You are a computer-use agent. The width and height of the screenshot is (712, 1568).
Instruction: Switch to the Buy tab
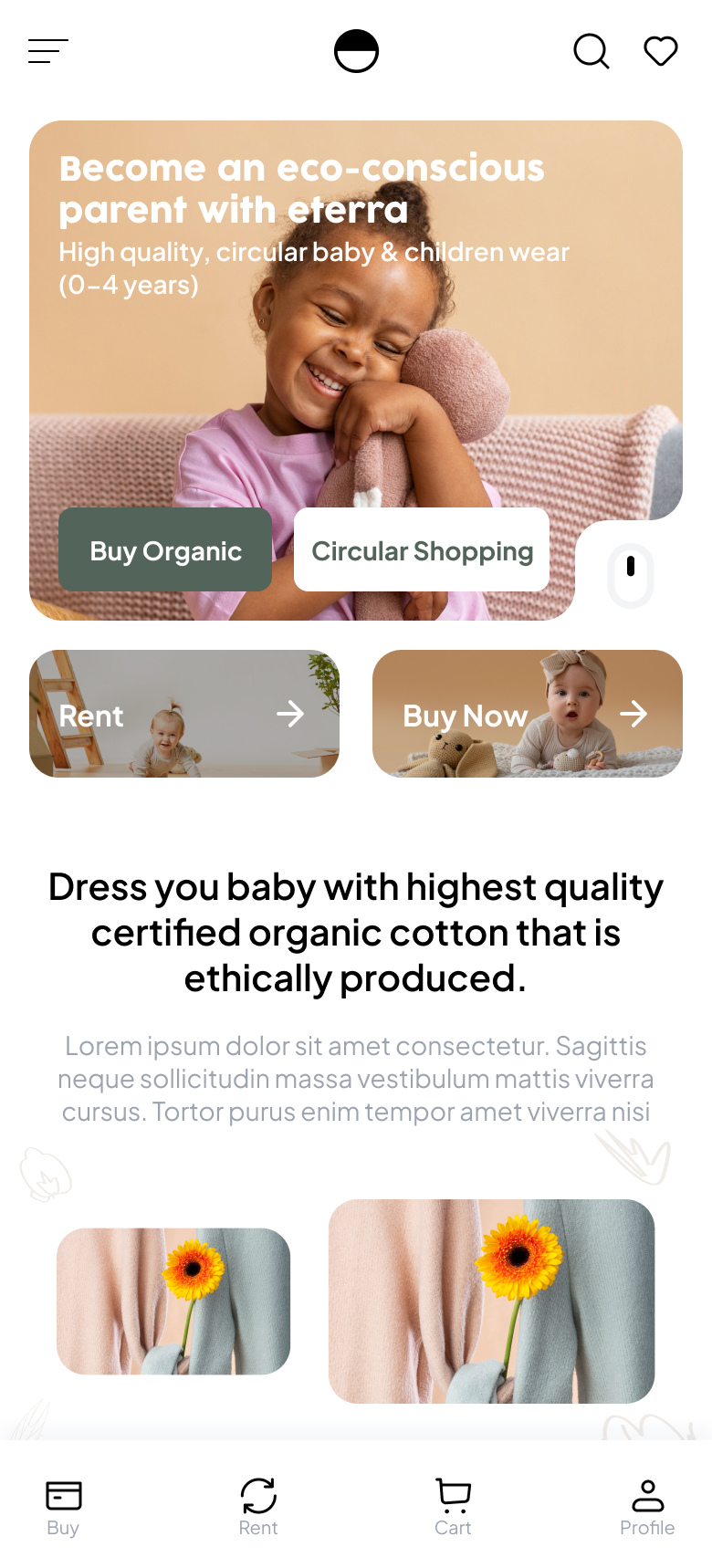[x=63, y=1507]
